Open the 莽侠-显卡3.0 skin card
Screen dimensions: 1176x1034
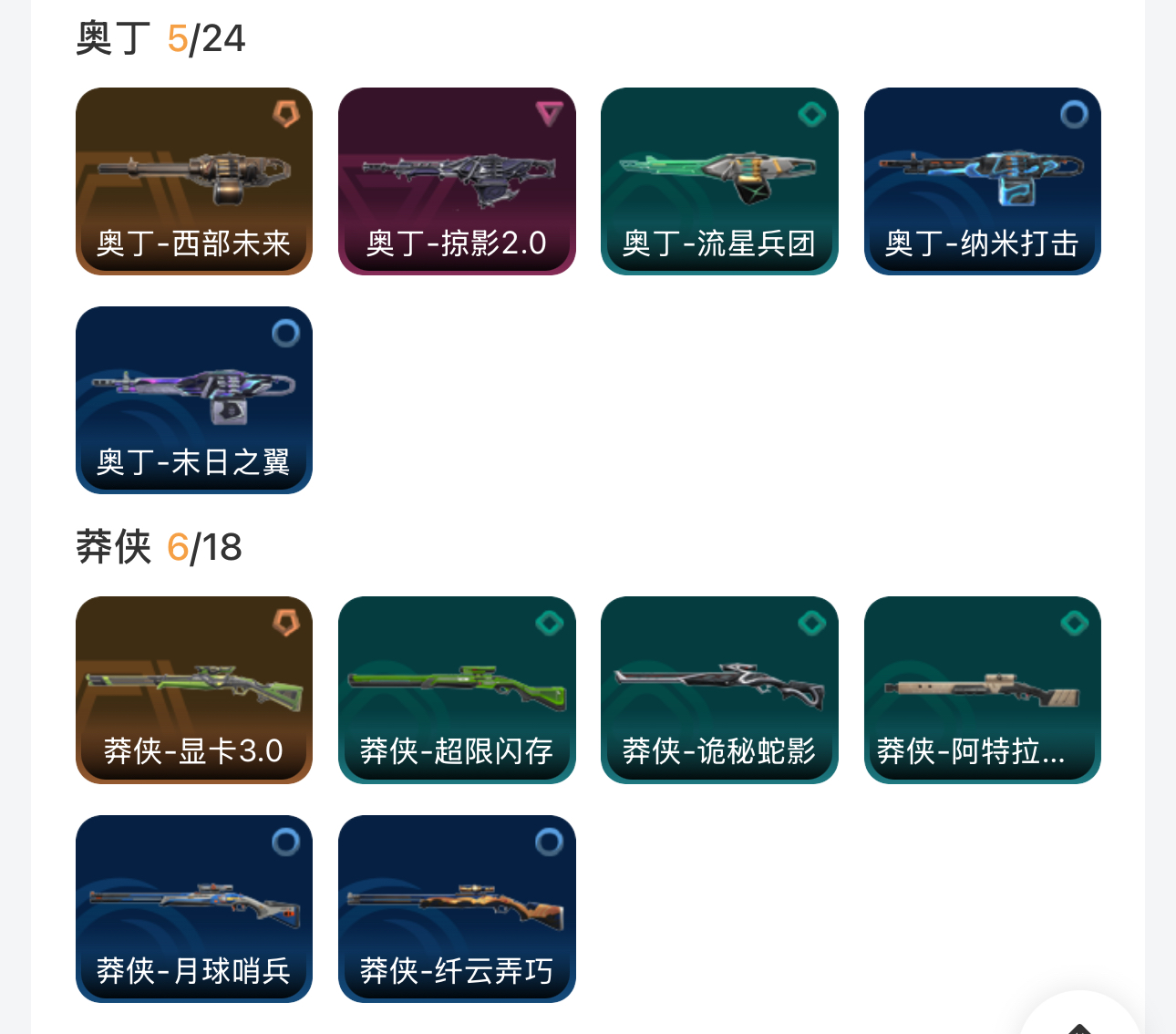tap(194, 690)
